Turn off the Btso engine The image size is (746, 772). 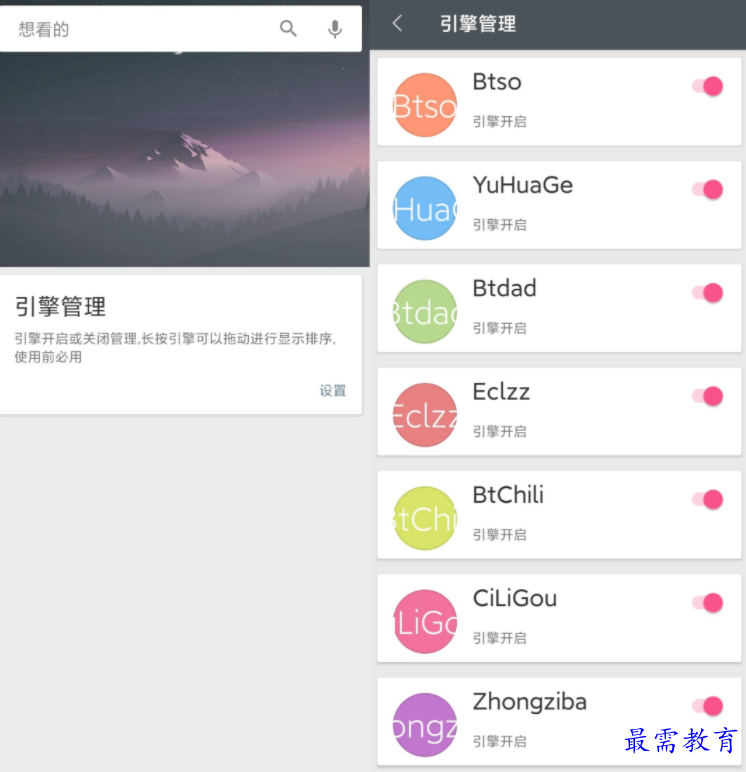click(x=708, y=86)
